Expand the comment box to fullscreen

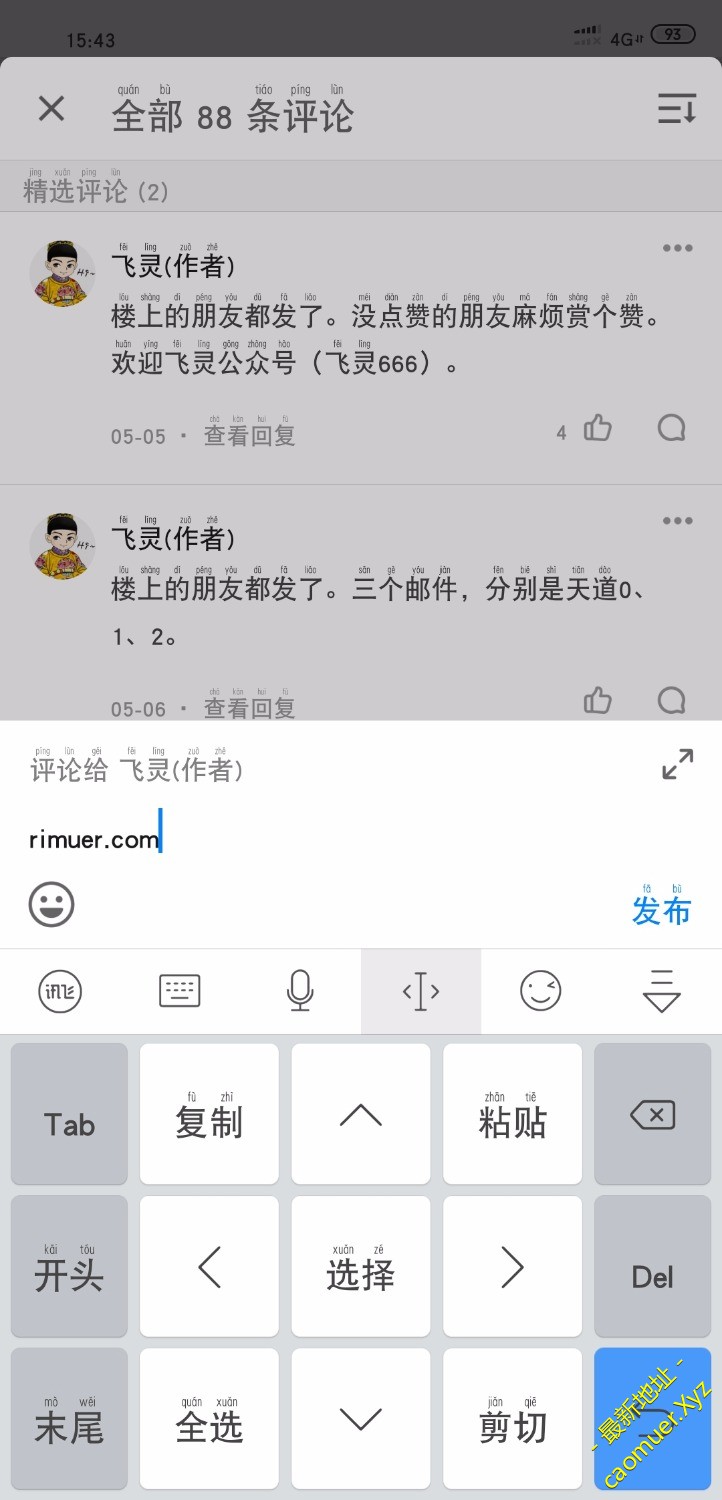(x=677, y=763)
